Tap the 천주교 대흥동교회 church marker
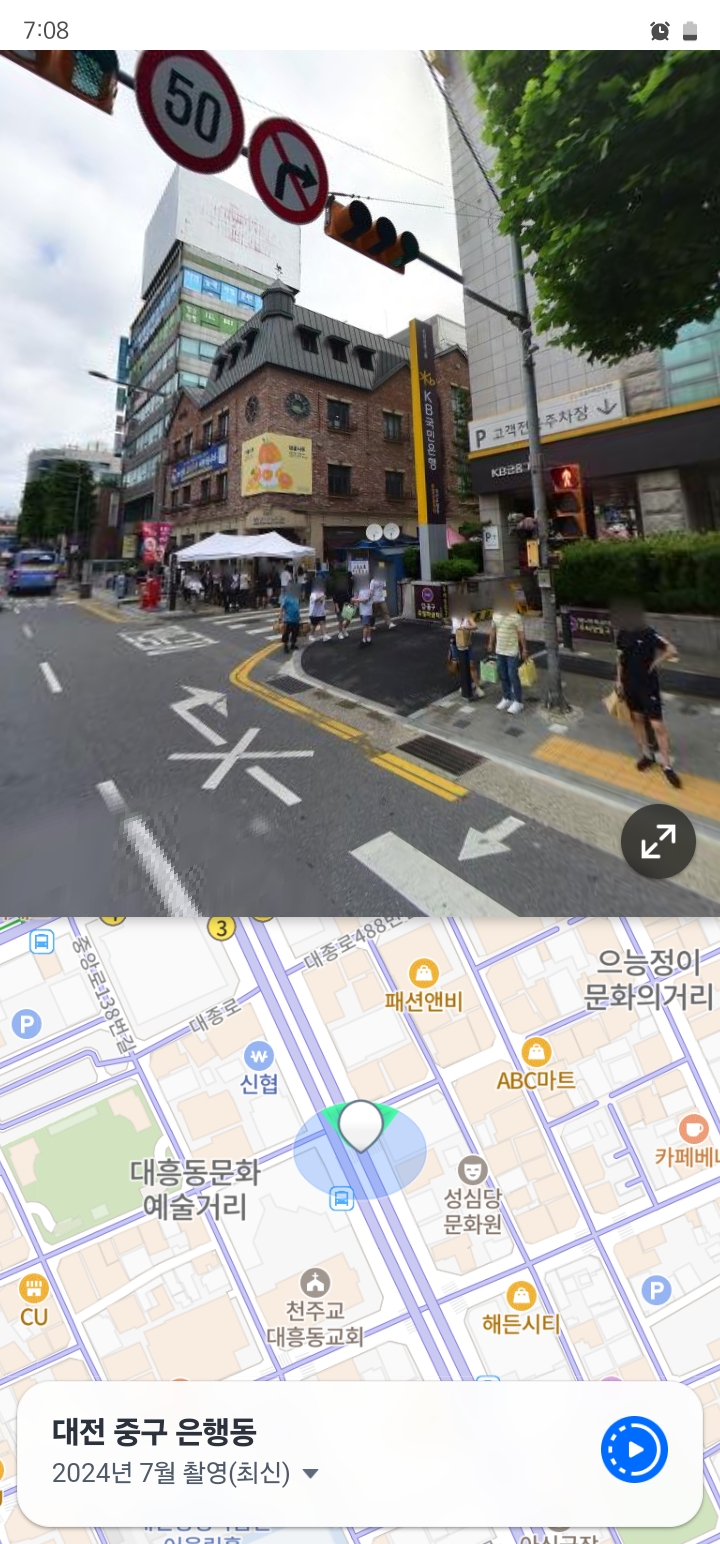The height and width of the screenshot is (1544, 720). [x=315, y=1282]
